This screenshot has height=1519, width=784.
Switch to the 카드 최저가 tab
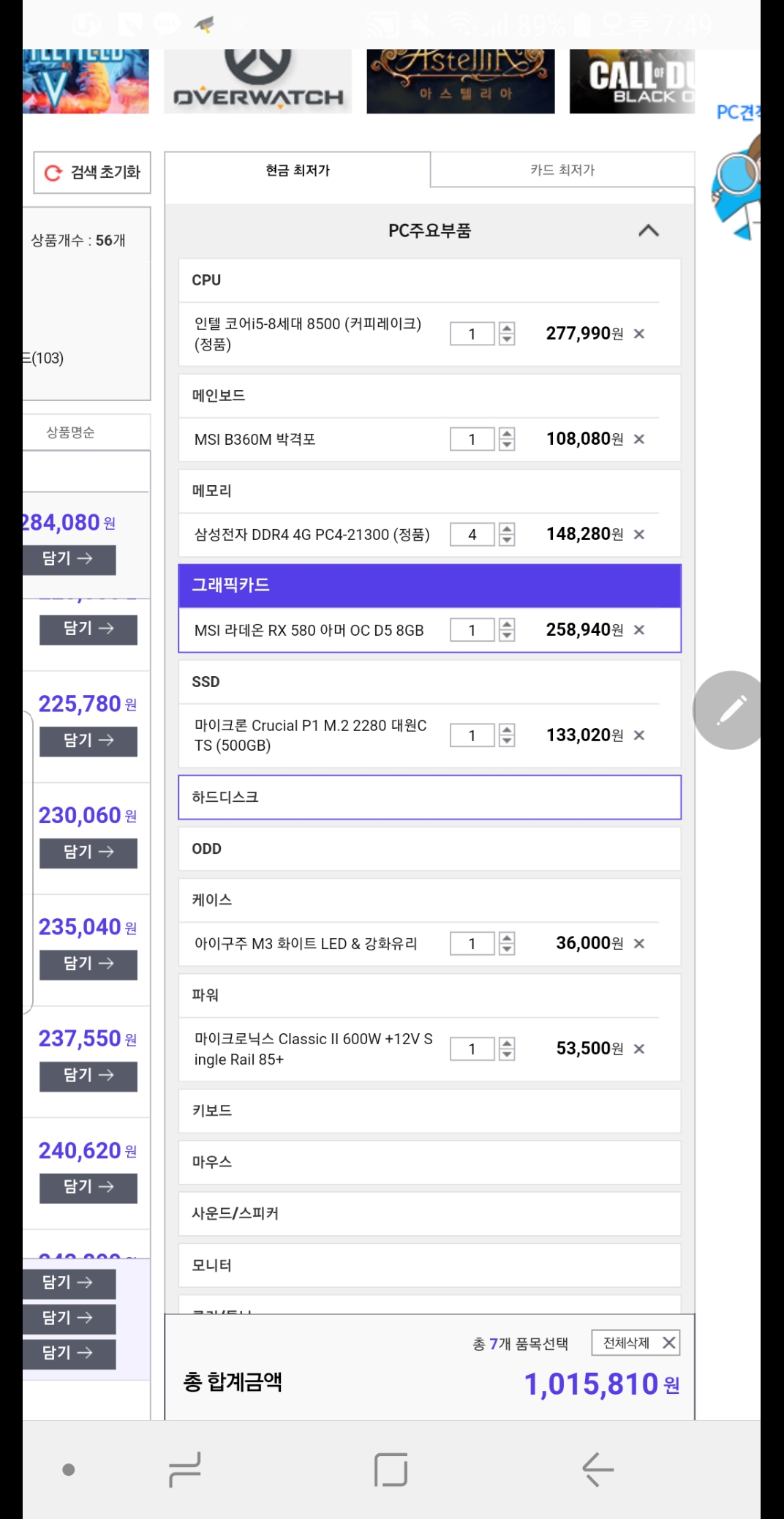tap(562, 170)
